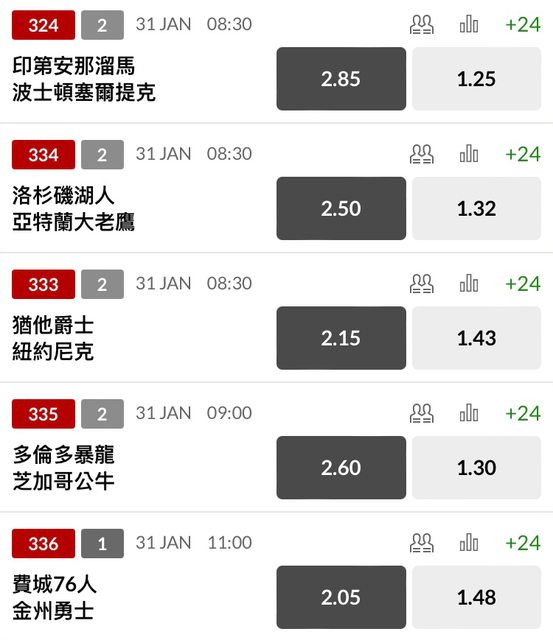Select the 2.60 odds for match 335
This screenshot has width=553, height=640.
pos(341,467)
